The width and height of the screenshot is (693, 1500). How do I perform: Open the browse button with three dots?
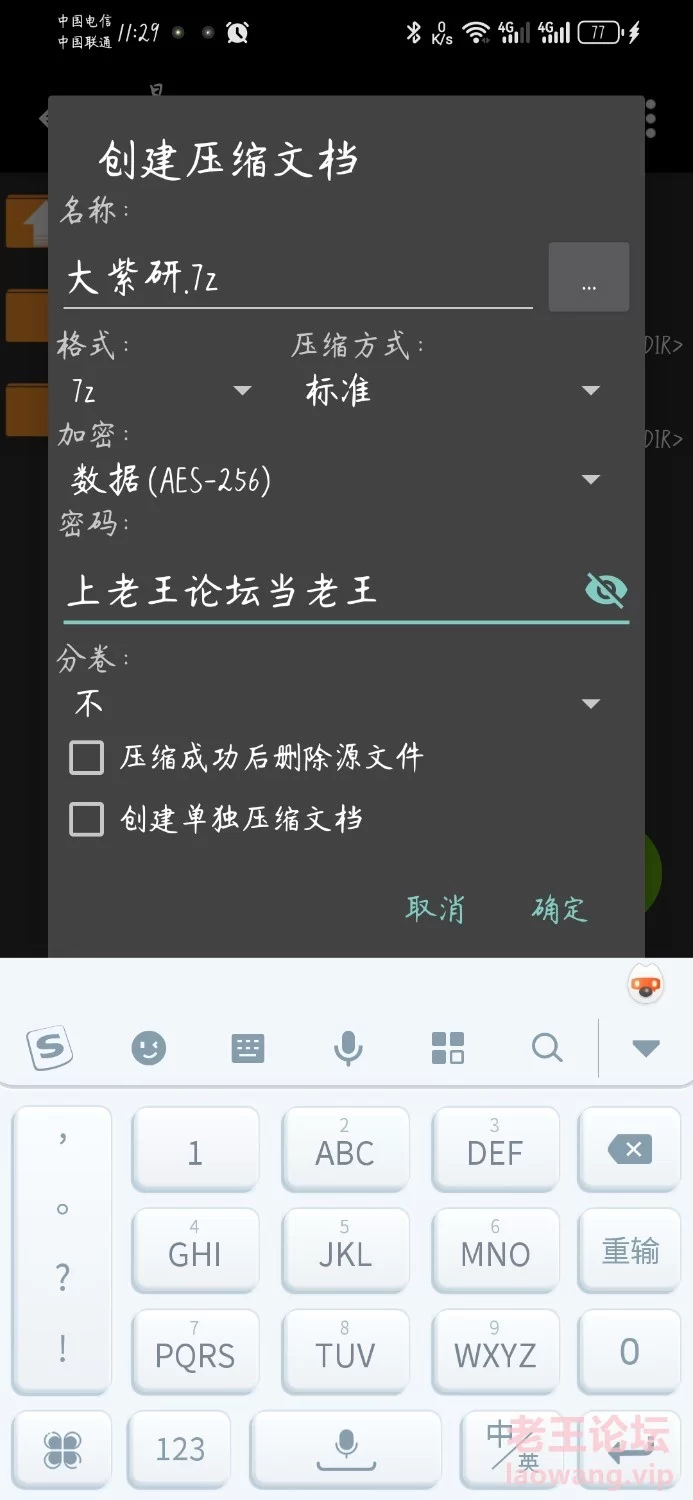[589, 277]
